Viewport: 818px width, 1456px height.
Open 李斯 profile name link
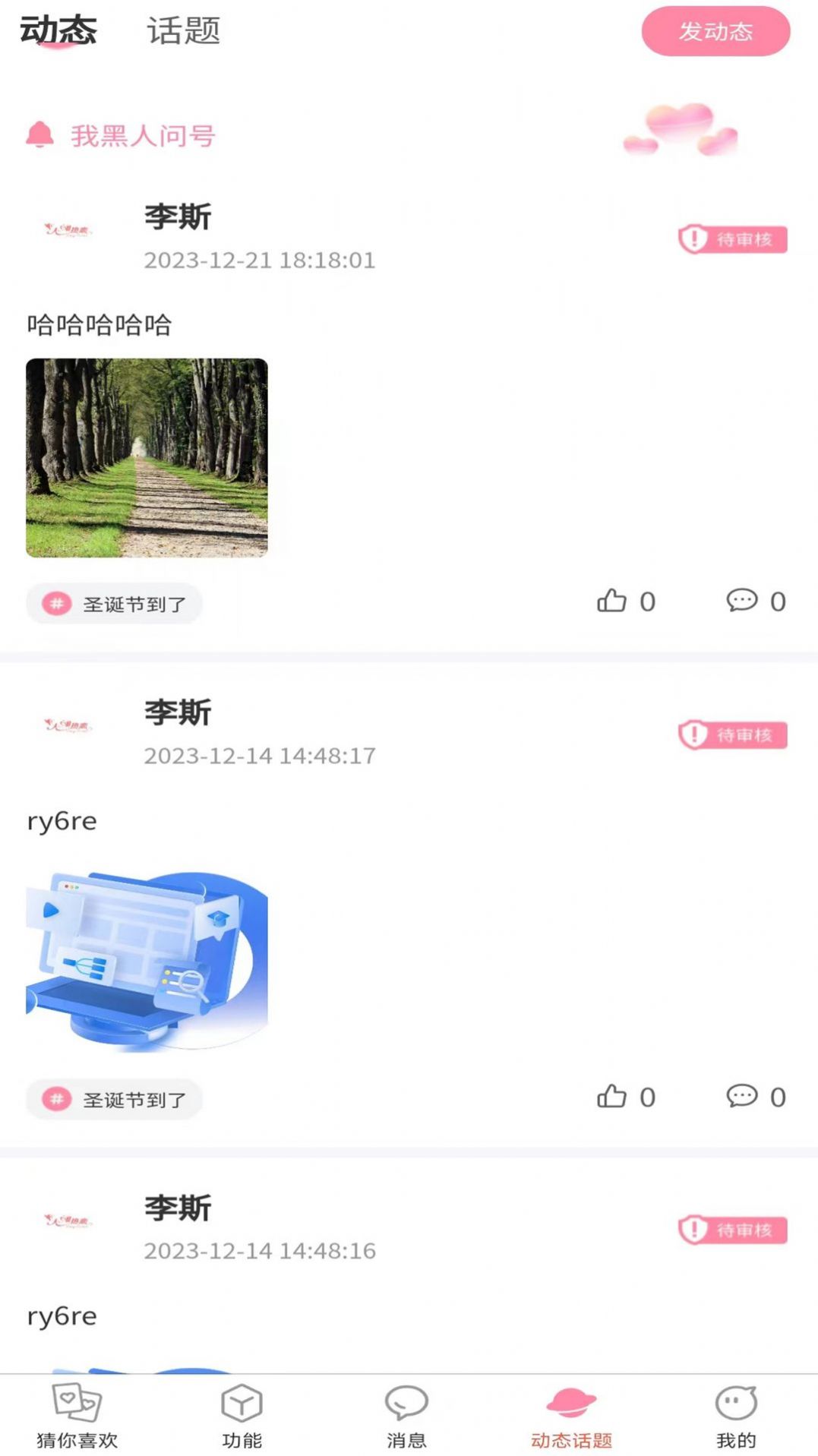coord(176,218)
